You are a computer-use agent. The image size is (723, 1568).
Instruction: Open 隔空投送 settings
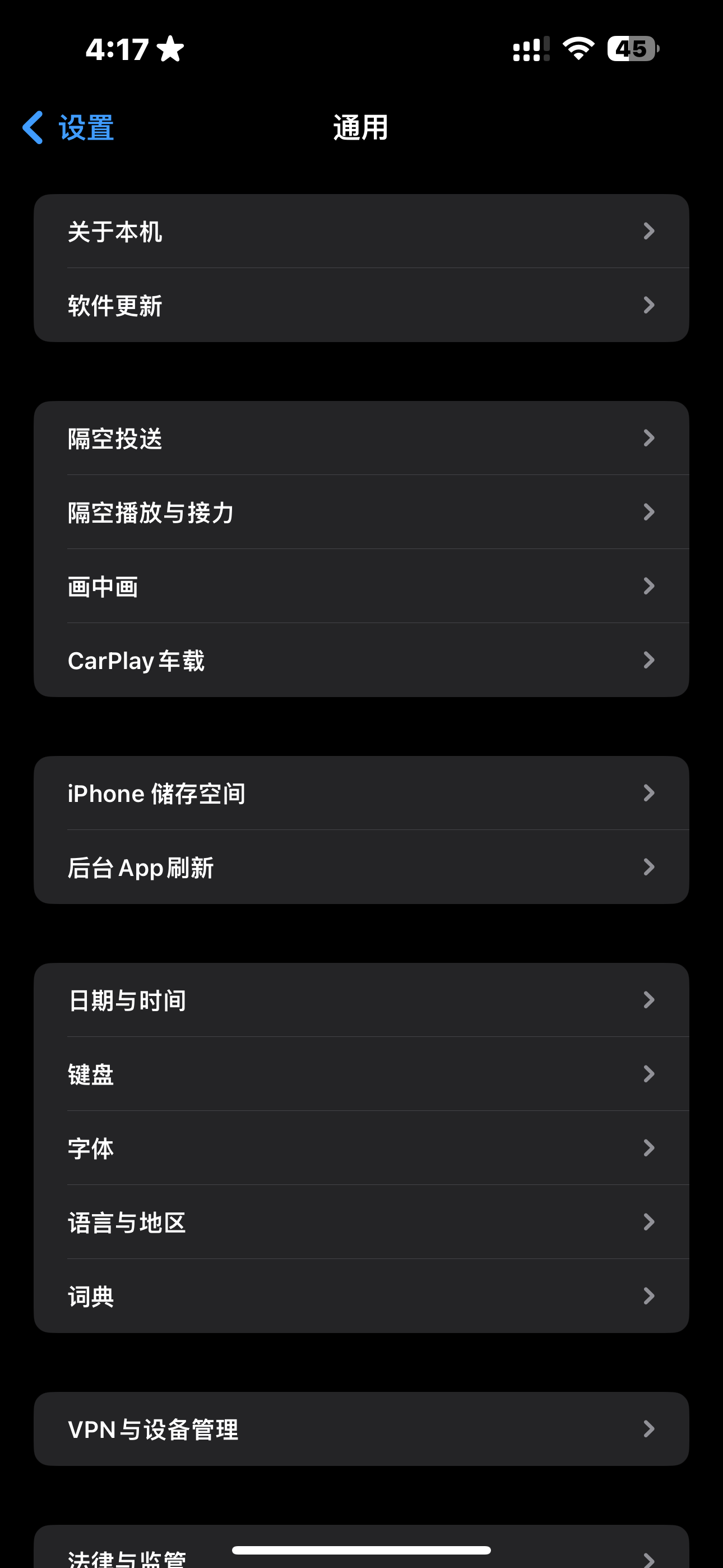coord(361,438)
